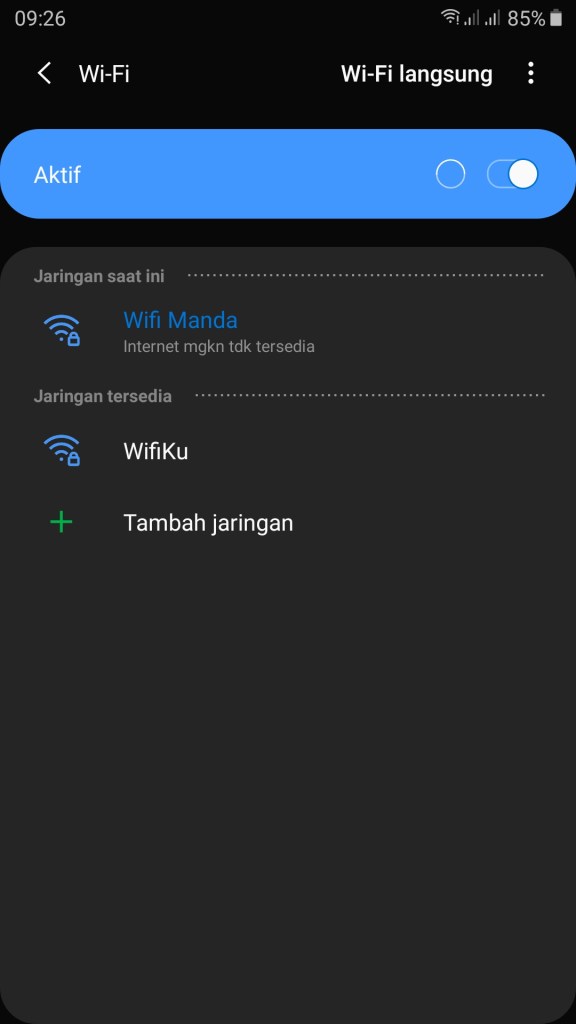The height and width of the screenshot is (1024, 576).
Task: Go back from Wi-Fi settings
Action: click(44, 73)
